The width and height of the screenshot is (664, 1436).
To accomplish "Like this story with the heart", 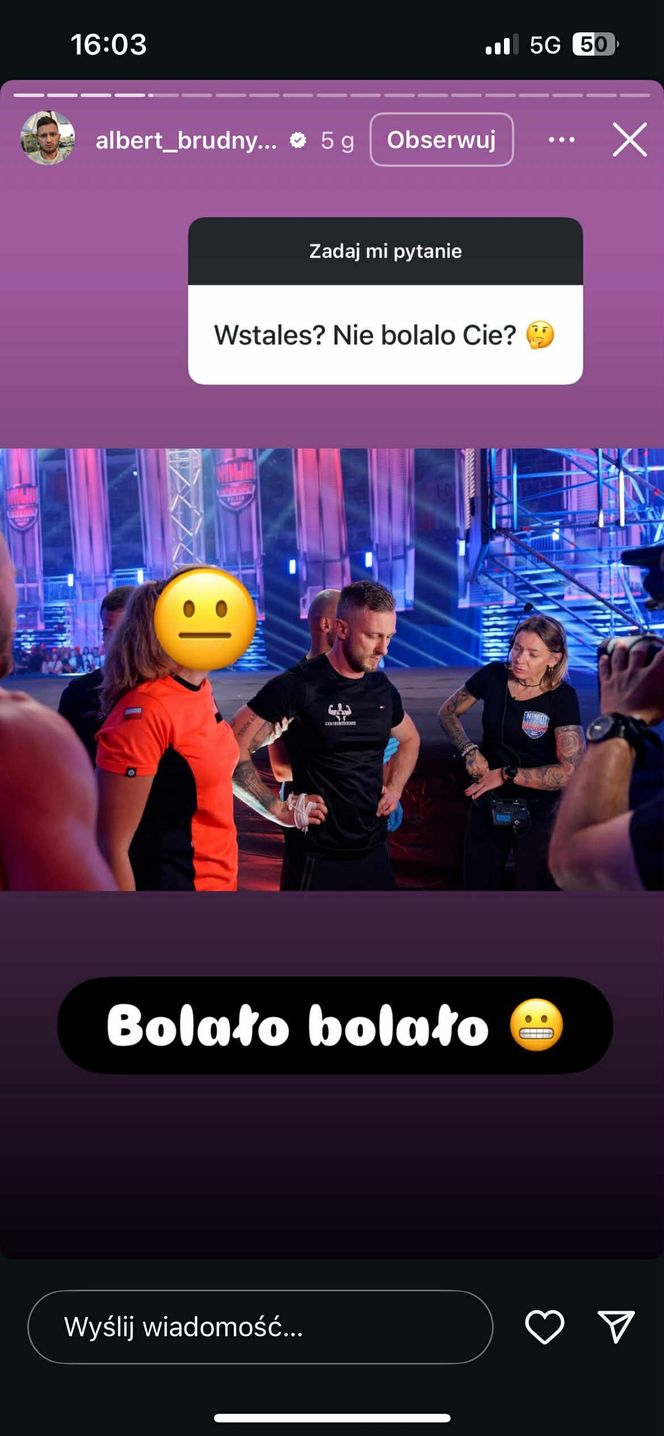I will [545, 1327].
